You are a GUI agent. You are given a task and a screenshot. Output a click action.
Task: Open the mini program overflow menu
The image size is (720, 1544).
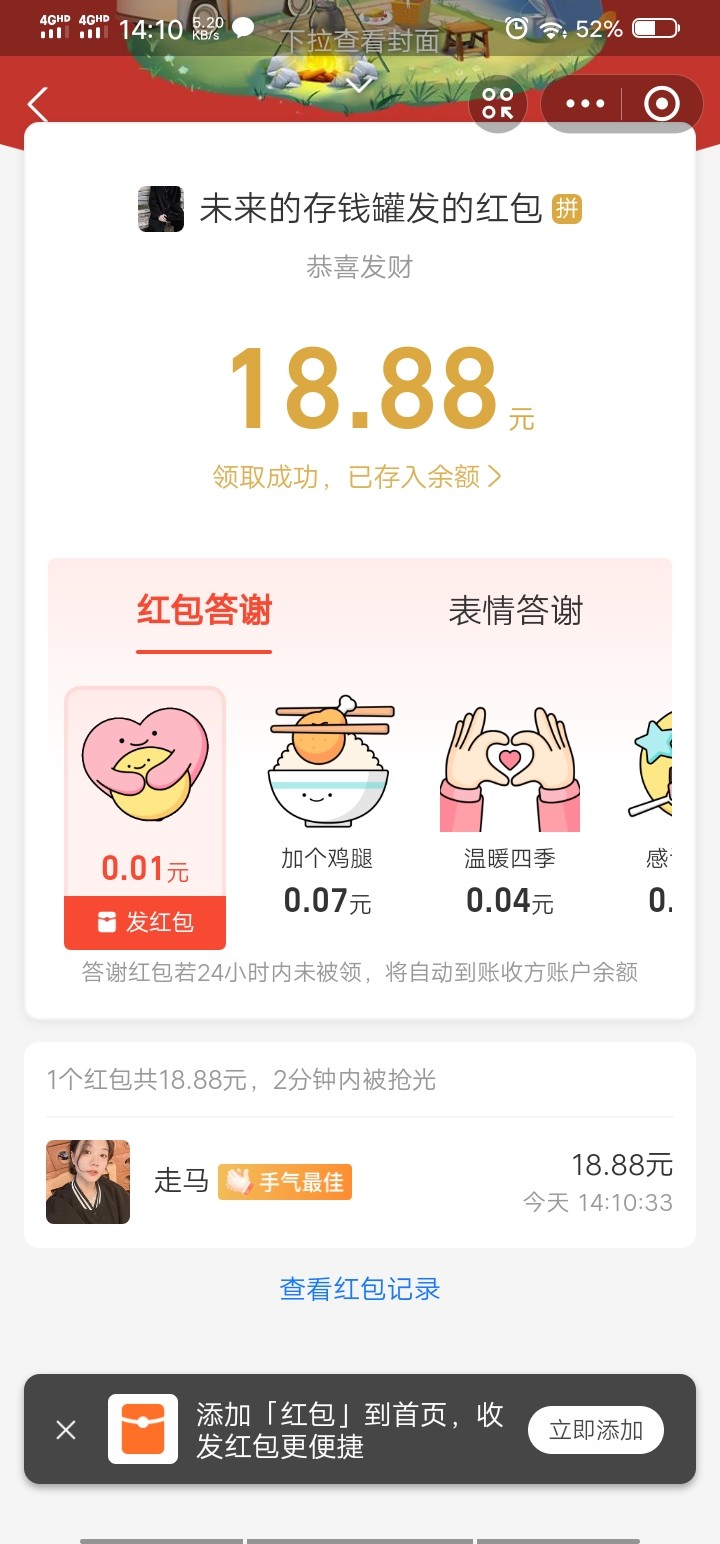pos(585,104)
